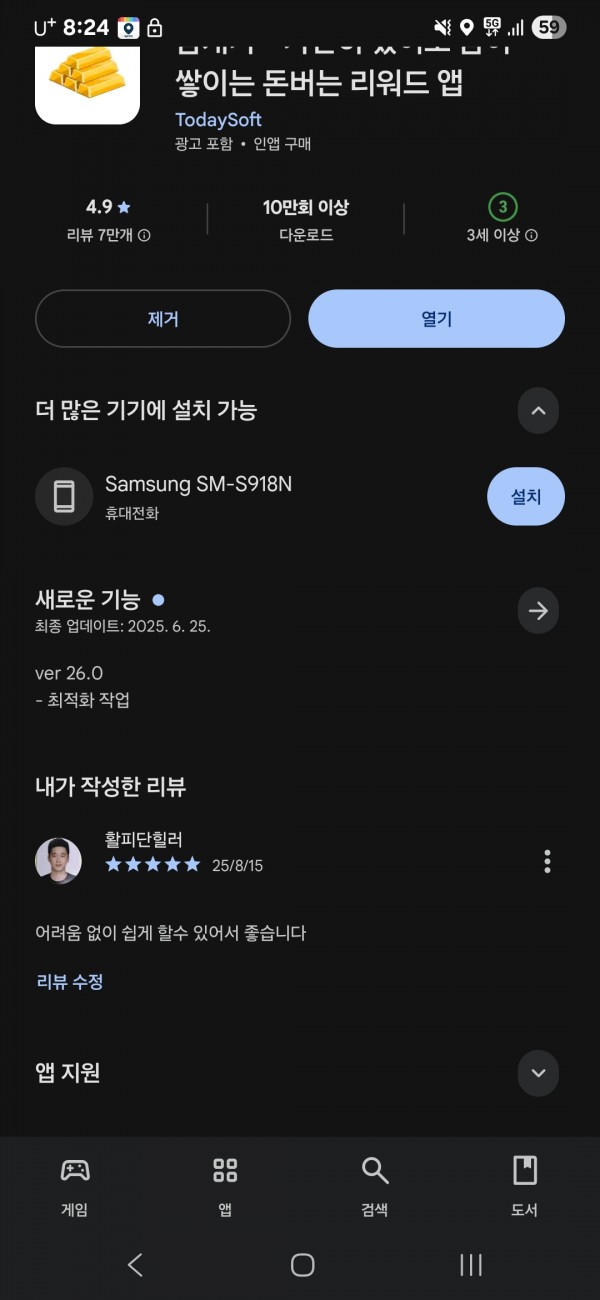Open the app with 열기 button
The image size is (600, 1300).
(436, 319)
